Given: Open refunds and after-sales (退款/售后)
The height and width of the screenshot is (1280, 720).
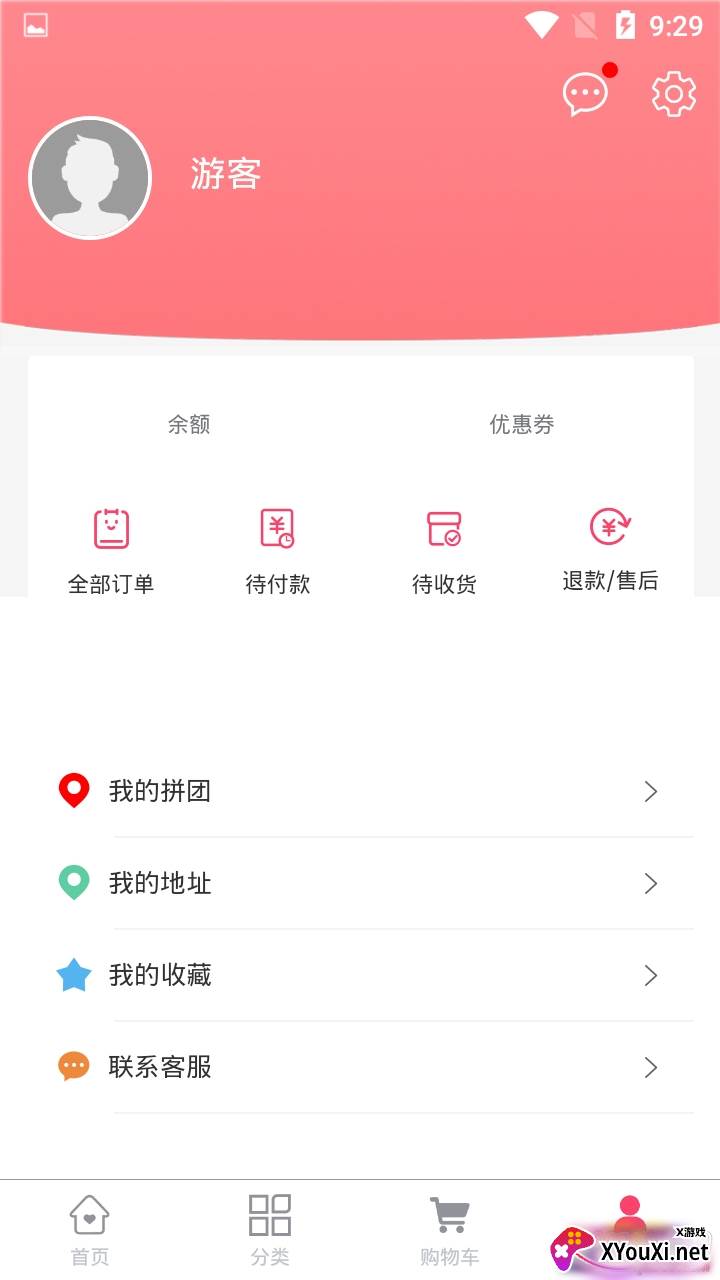Looking at the screenshot, I should click(x=610, y=547).
